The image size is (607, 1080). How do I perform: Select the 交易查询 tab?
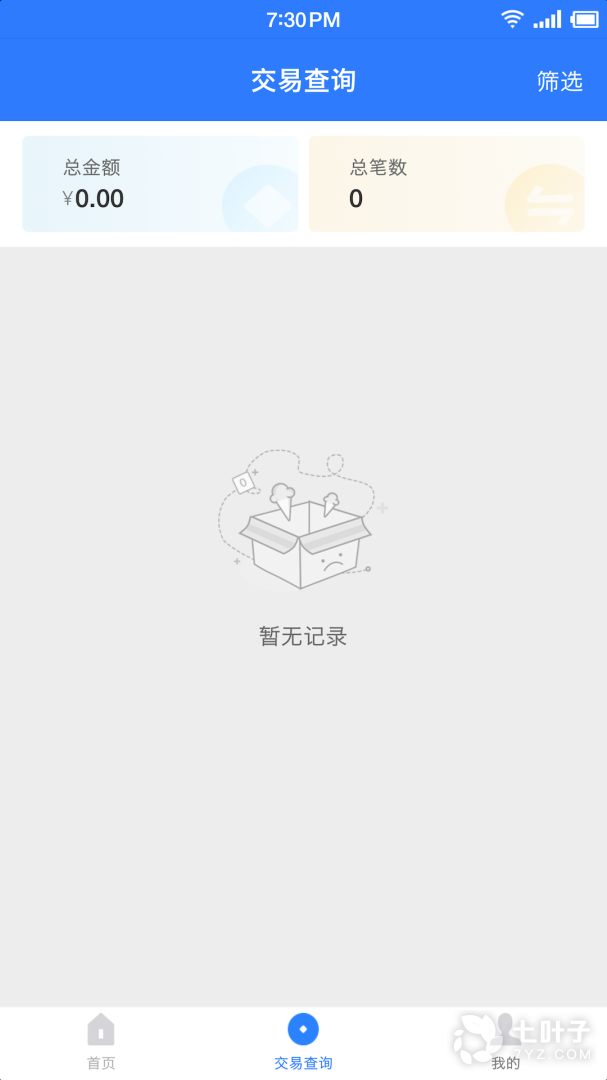click(303, 1041)
